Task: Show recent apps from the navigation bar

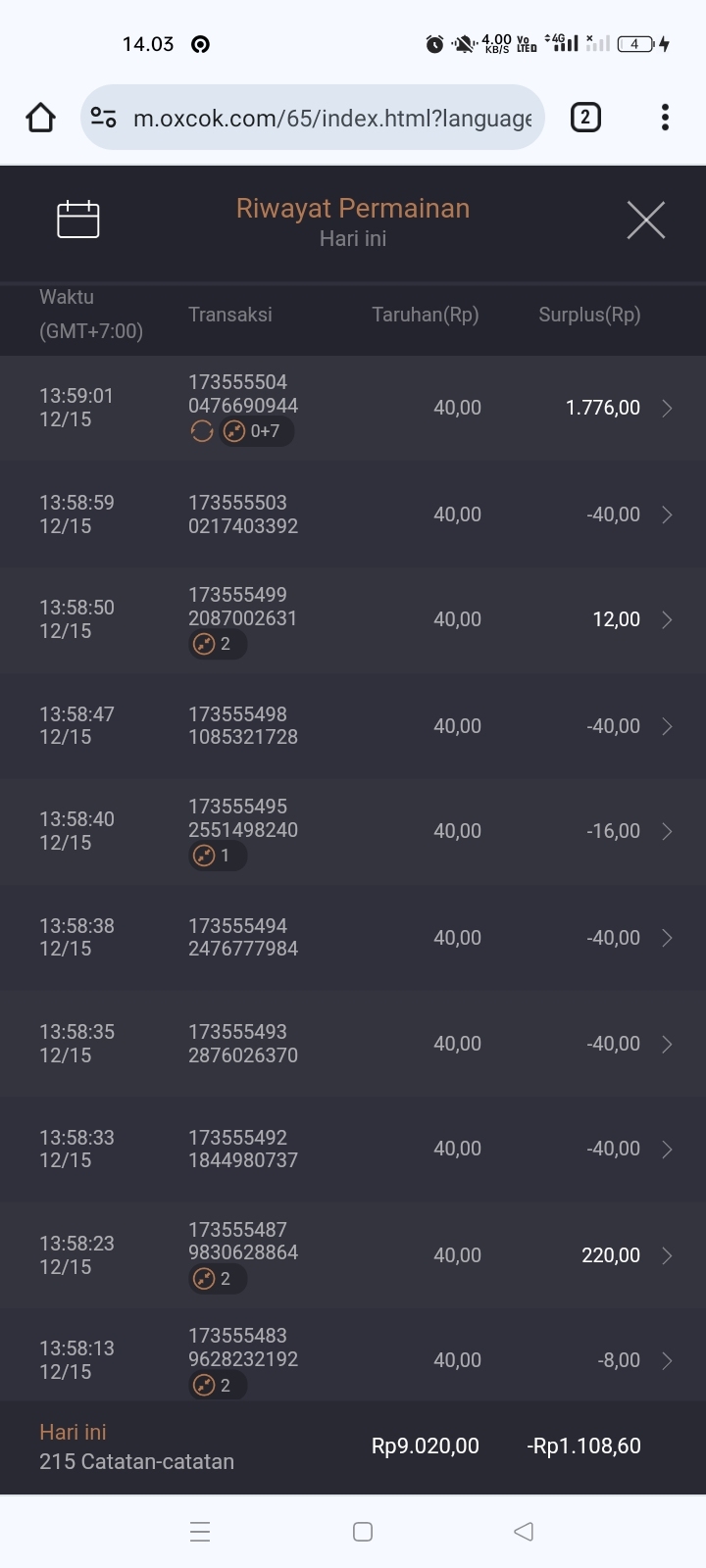Action: (x=200, y=1532)
